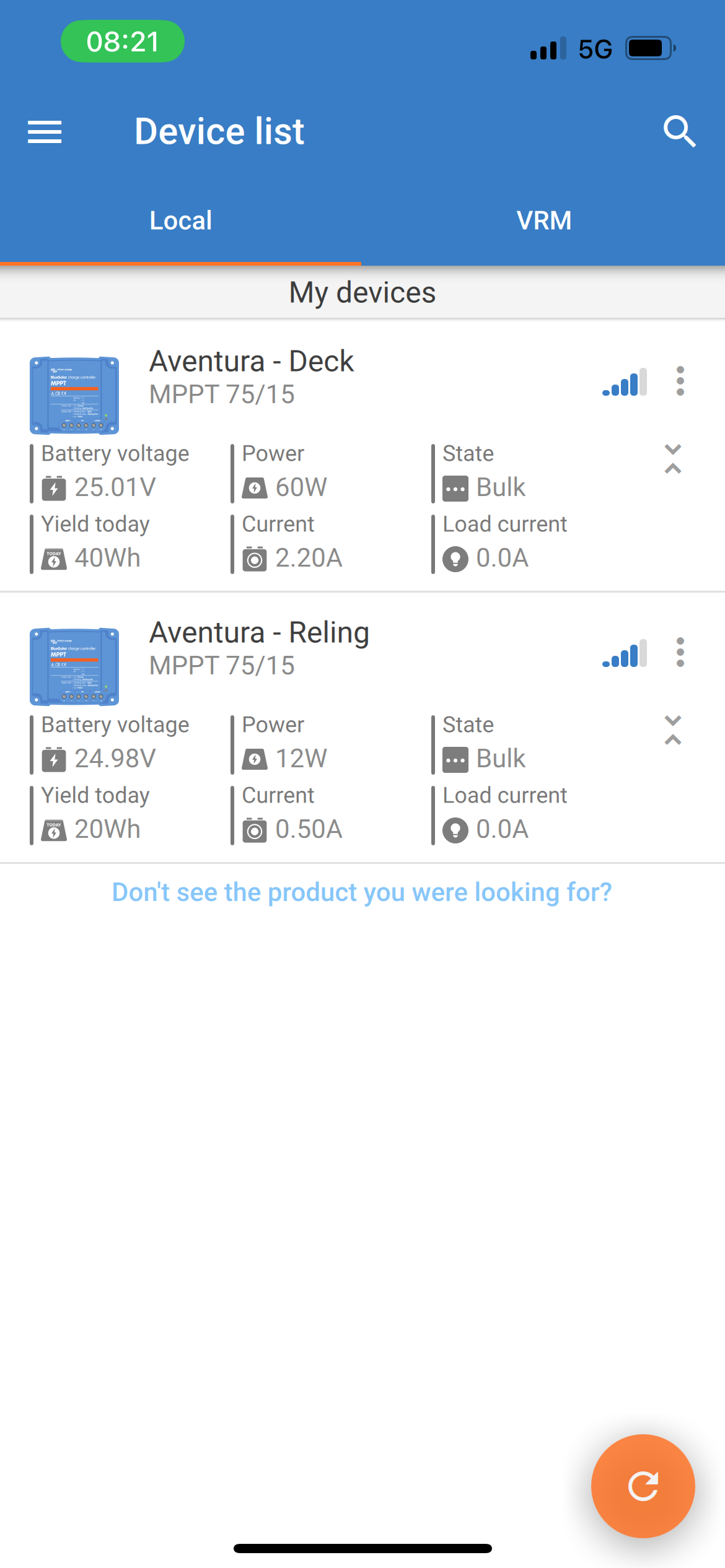The image size is (725, 1568).
Task: Select the Local tab
Action: [180, 220]
